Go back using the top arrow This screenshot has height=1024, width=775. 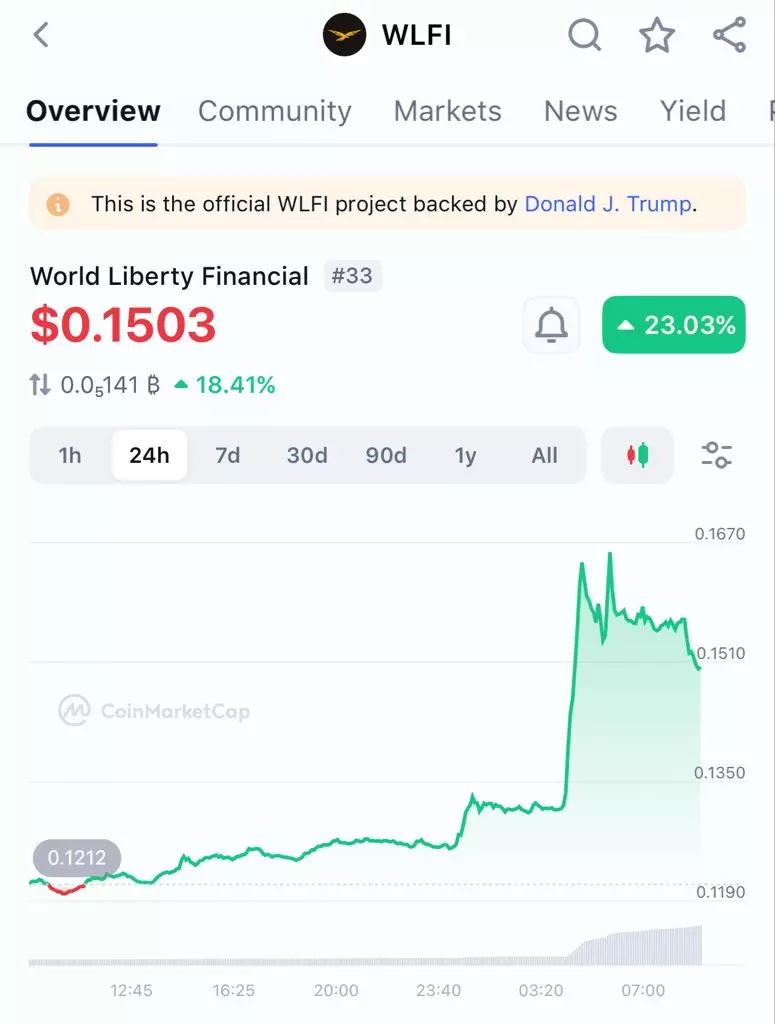pos(41,35)
